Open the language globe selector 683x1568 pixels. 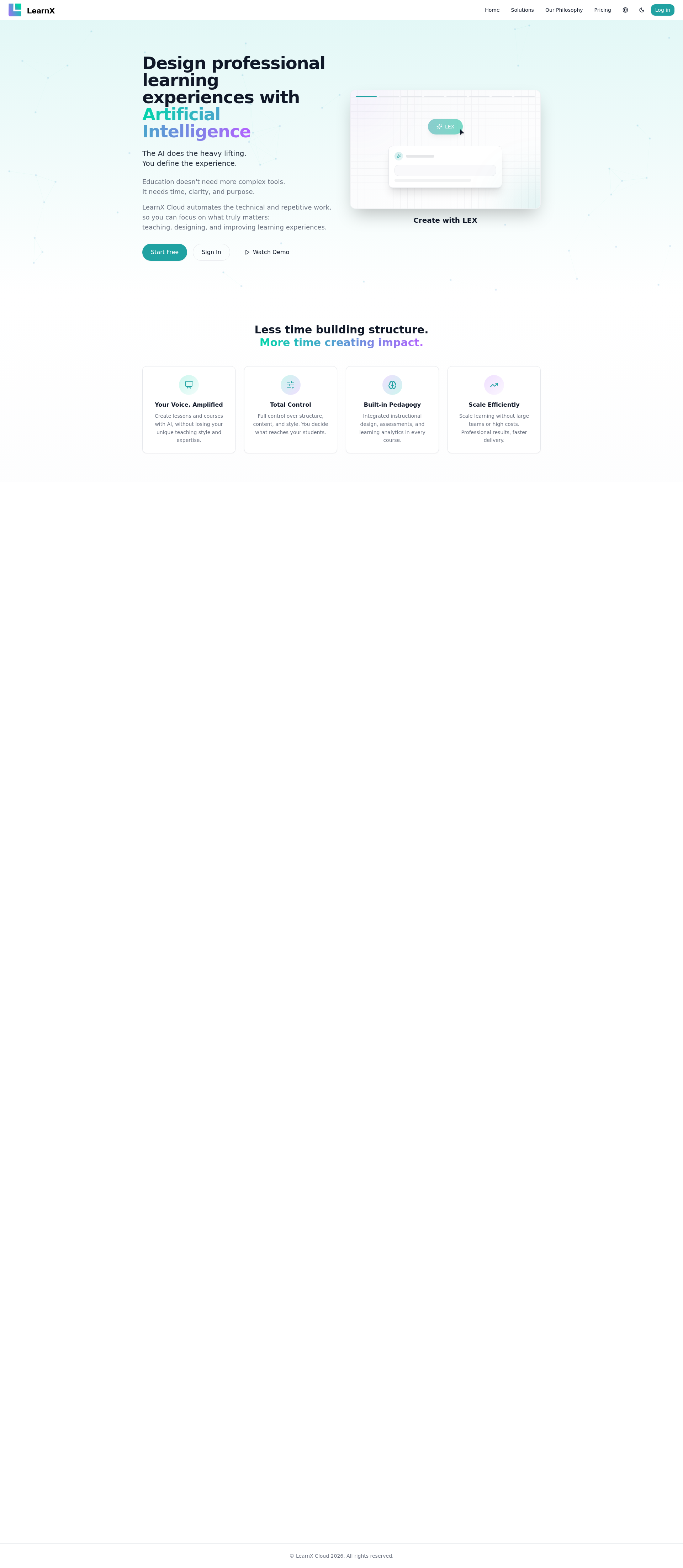(x=625, y=10)
